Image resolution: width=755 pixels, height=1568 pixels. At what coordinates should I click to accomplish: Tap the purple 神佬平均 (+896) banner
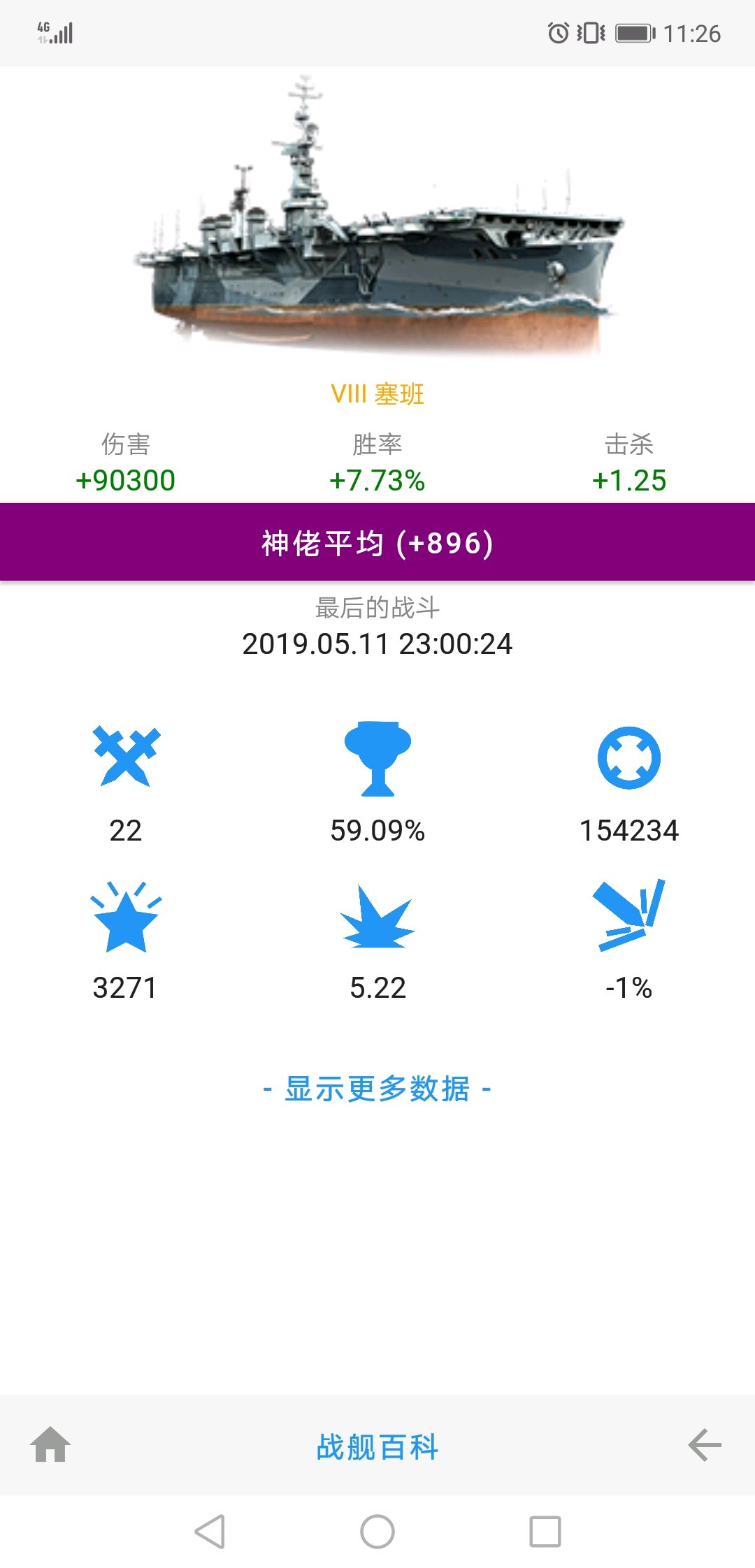point(377,542)
